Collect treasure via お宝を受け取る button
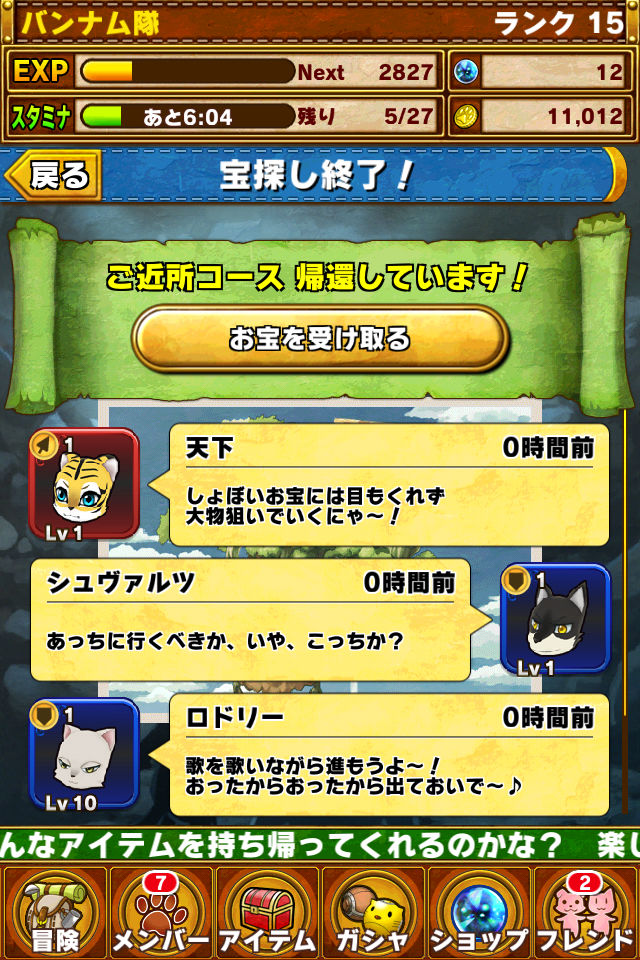This screenshot has height=960, width=640. 320,339
